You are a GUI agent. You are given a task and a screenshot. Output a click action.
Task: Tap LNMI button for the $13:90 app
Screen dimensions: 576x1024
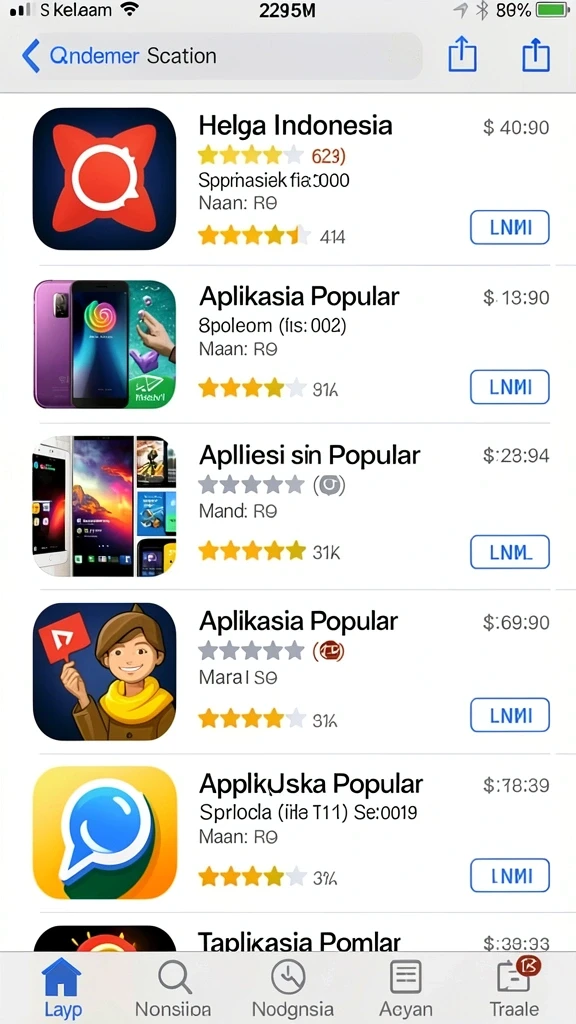pos(509,387)
